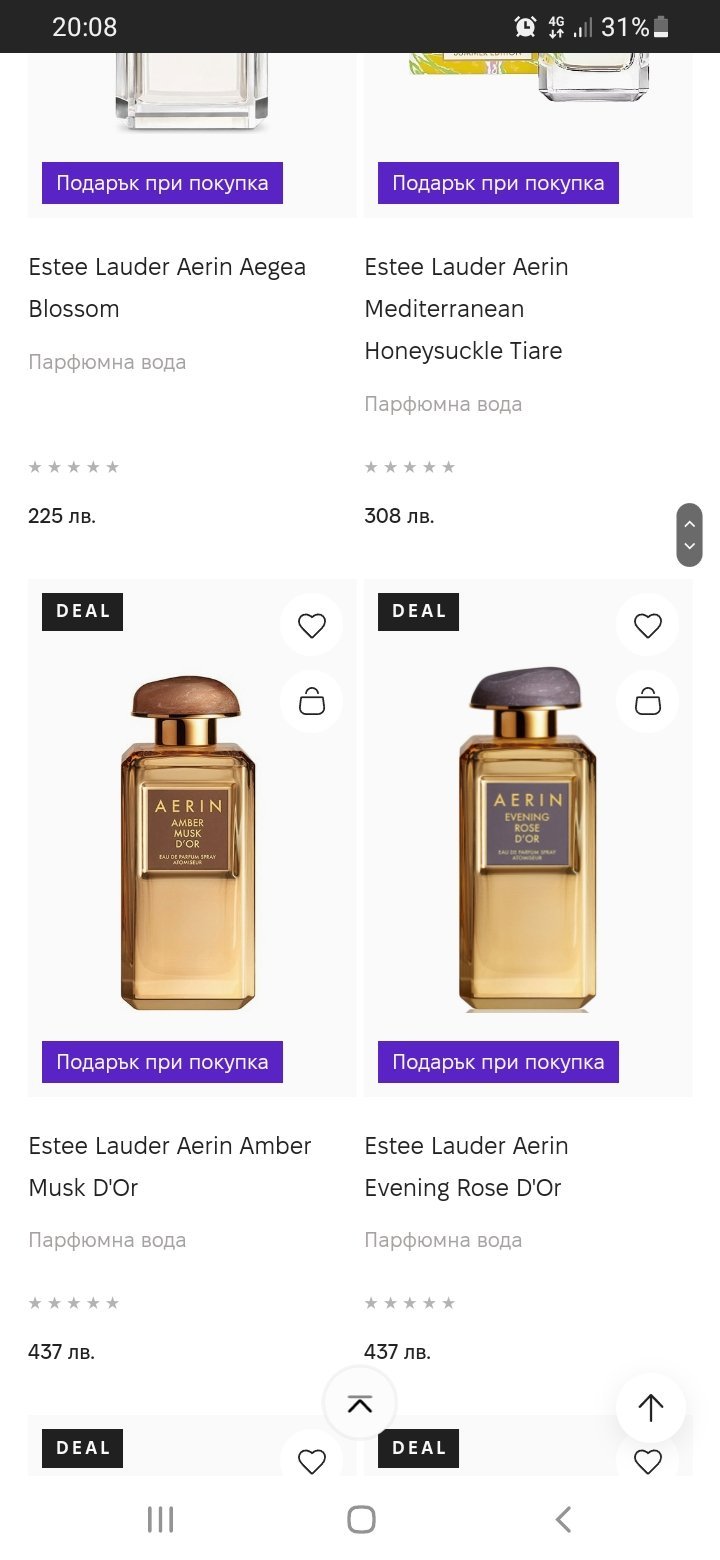Add Amber Musk D'Or to shopping bag
720x1560 pixels.
312,702
